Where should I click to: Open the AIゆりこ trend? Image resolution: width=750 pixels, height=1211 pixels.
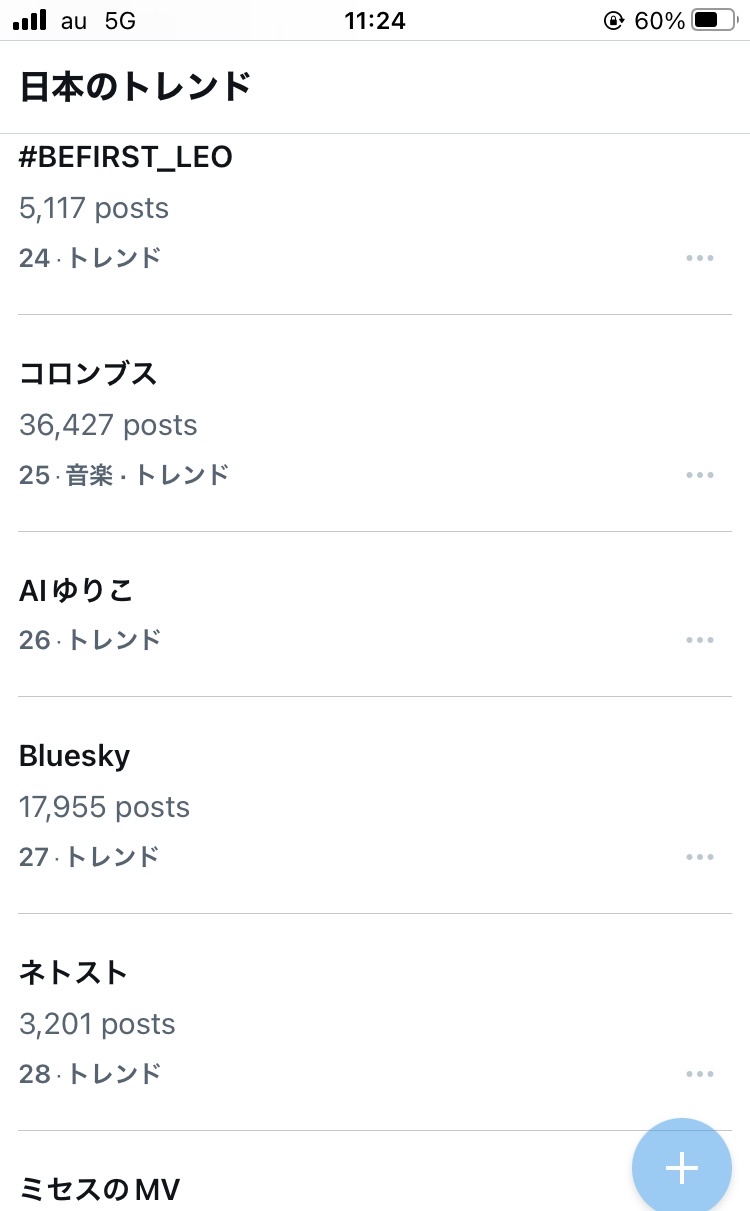pos(76,591)
